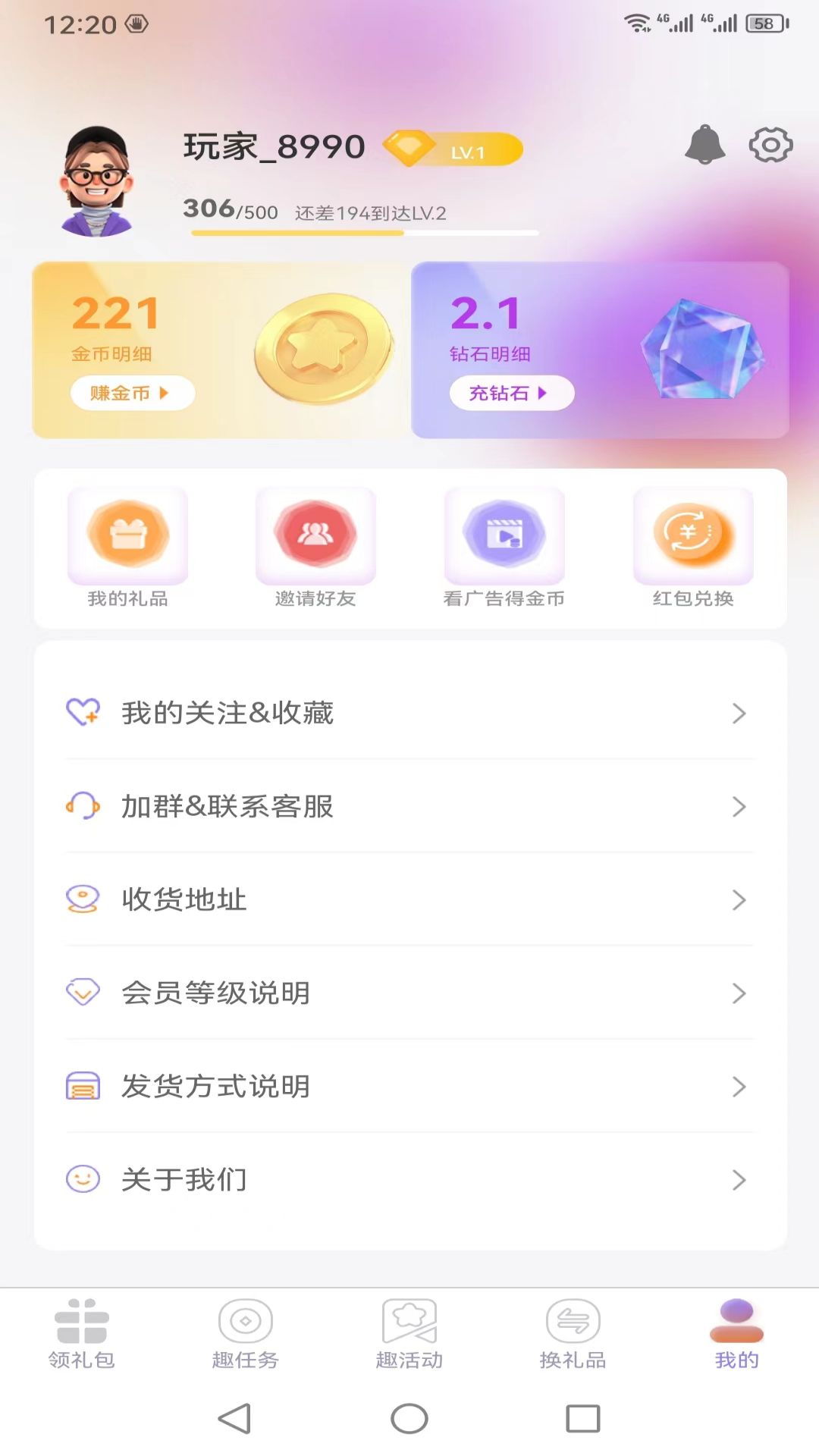This screenshot has height=1456, width=819.
Task: Tap the 充钻石 button
Action: (511, 393)
